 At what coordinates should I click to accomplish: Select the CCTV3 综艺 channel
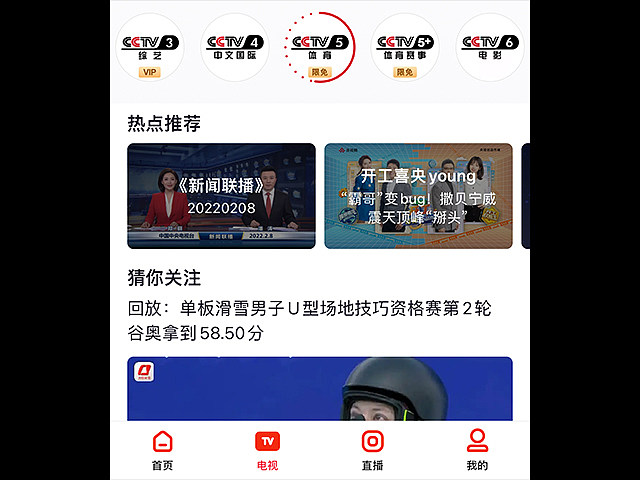tap(150, 47)
